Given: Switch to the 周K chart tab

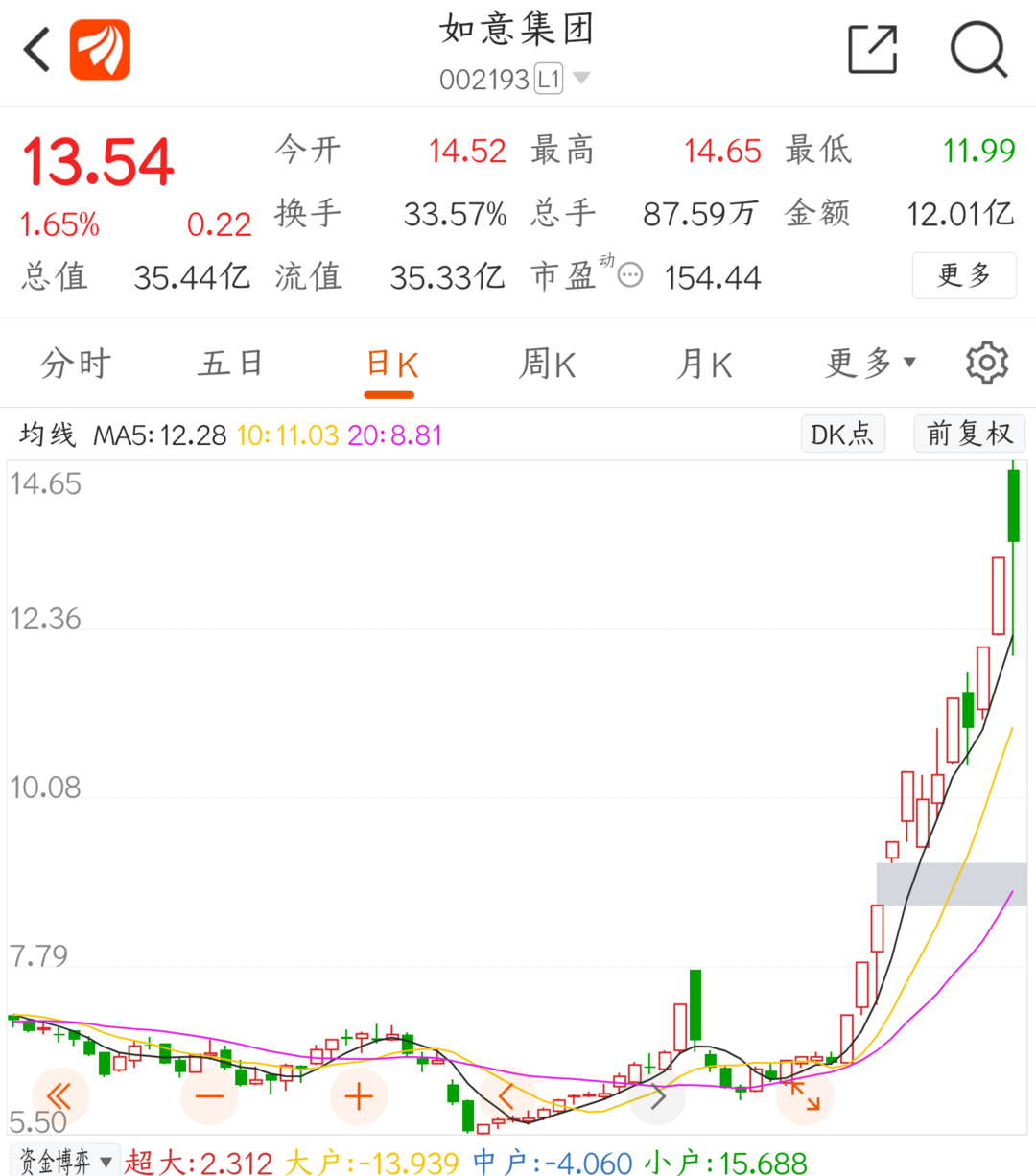Looking at the screenshot, I should 547,365.
